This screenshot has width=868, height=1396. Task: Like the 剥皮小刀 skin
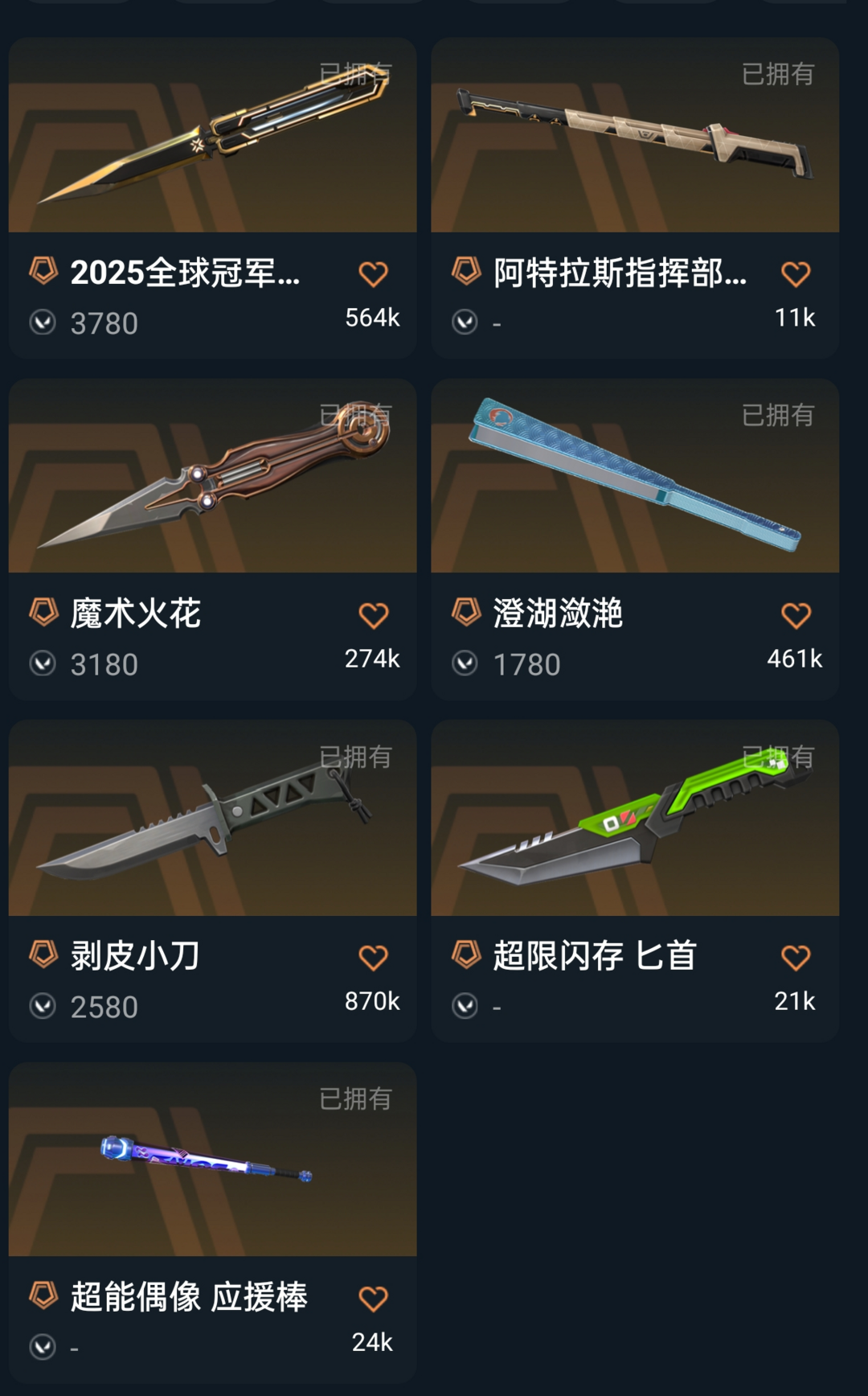point(373,957)
